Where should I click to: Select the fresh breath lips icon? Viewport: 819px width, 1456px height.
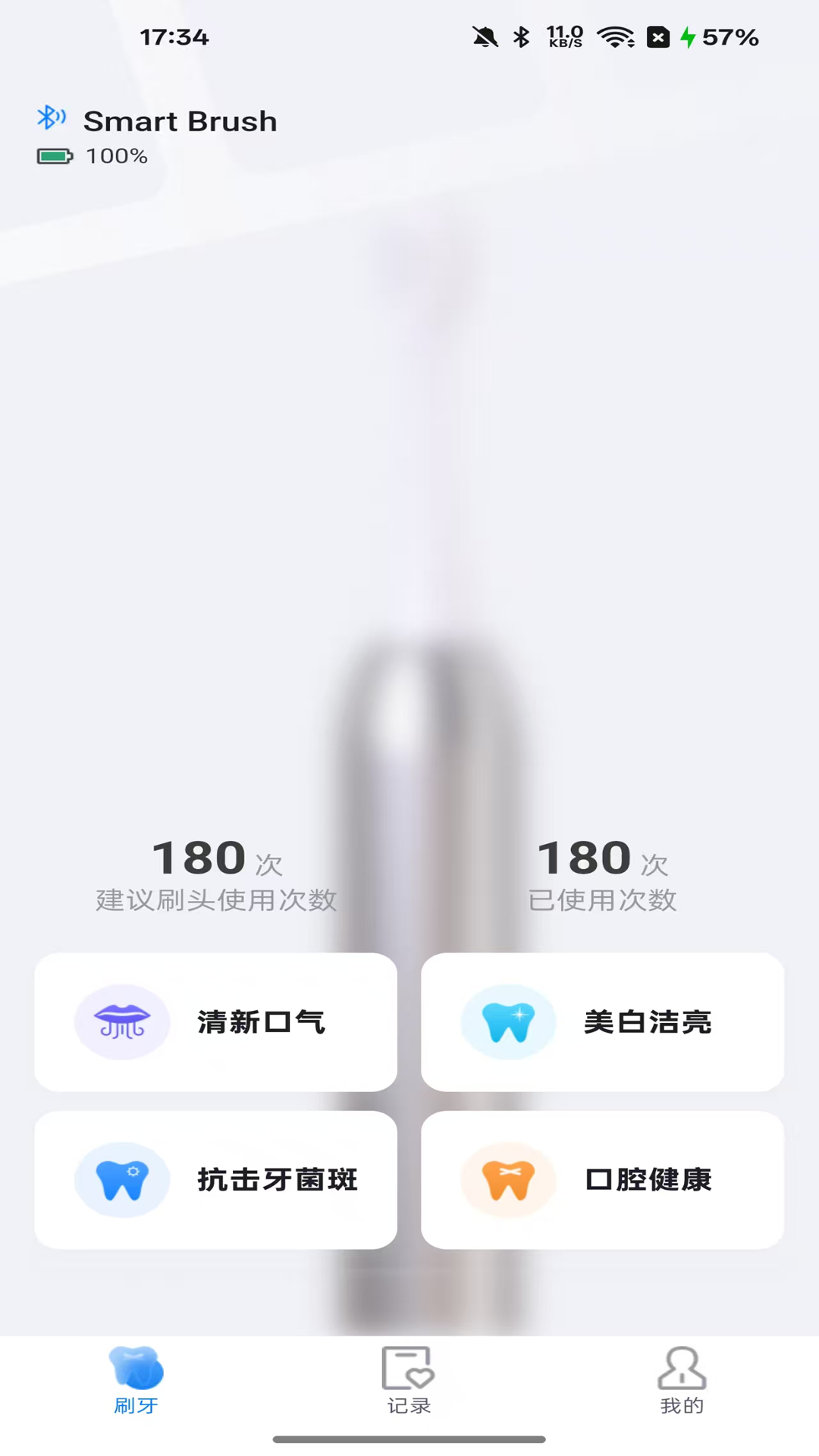click(x=123, y=1021)
